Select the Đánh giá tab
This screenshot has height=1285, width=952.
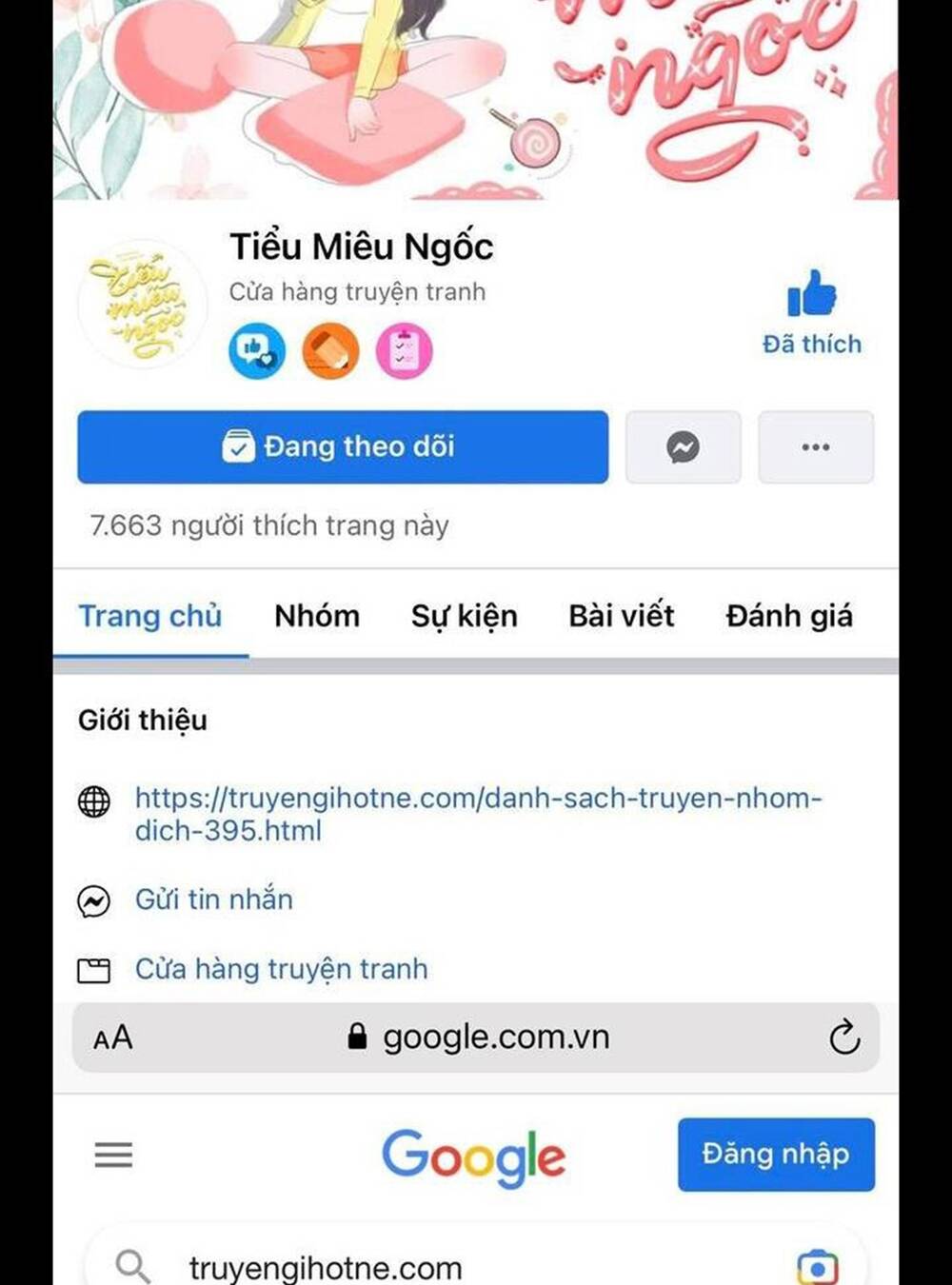click(788, 616)
